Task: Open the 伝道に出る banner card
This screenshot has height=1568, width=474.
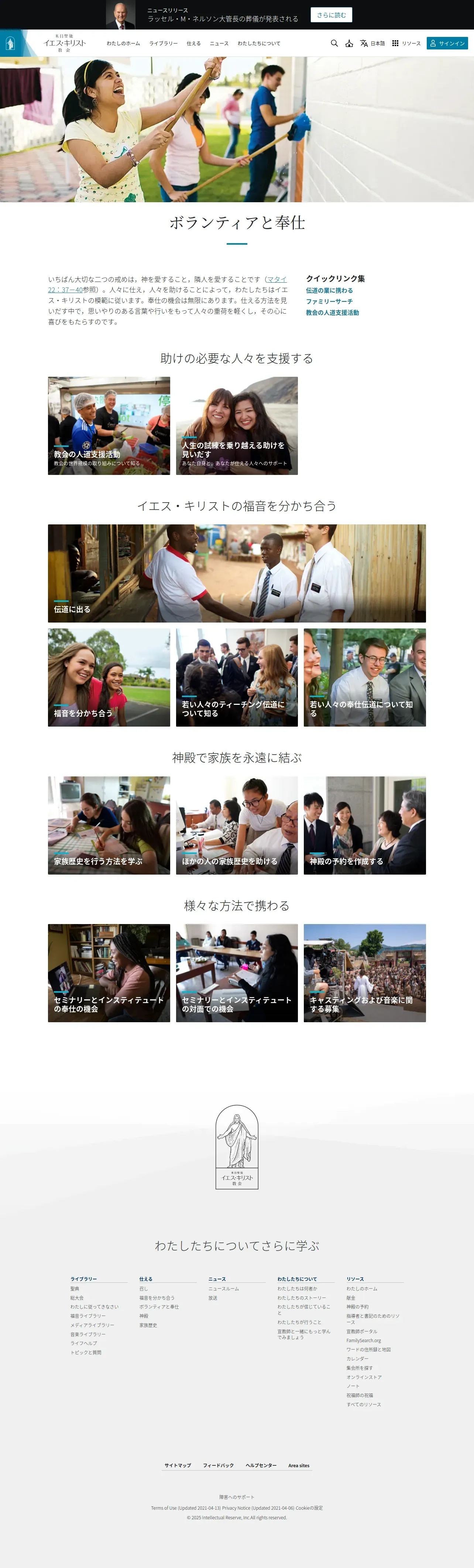Action: (x=237, y=573)
